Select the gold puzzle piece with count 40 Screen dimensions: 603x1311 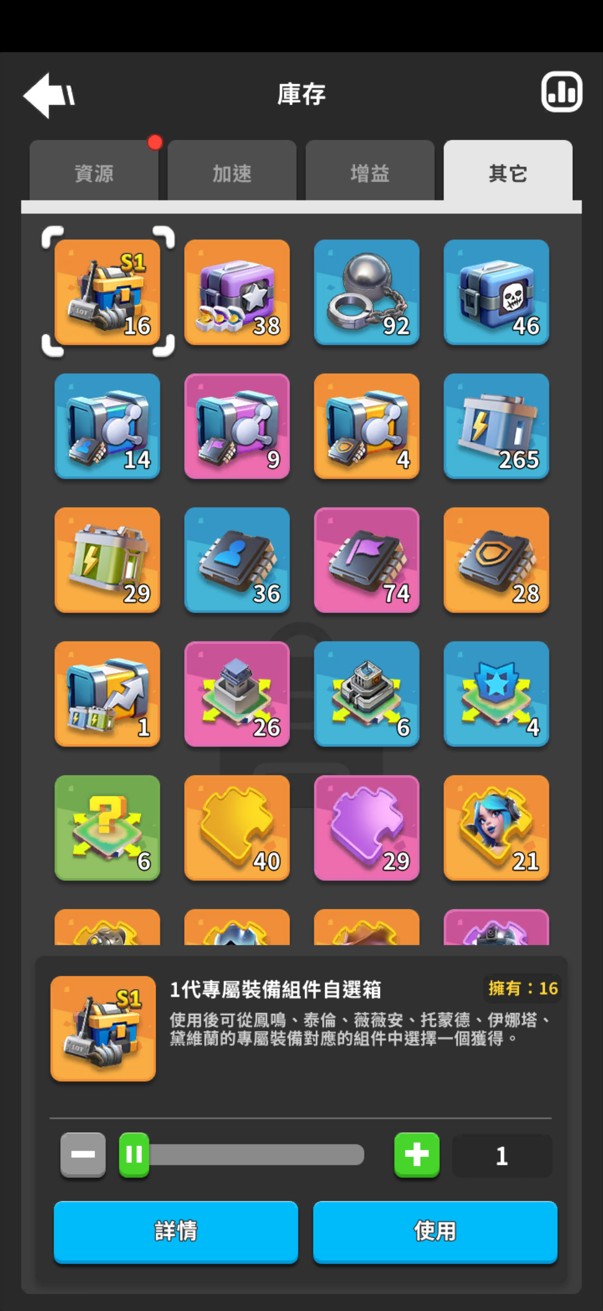(x=237, y=828)
